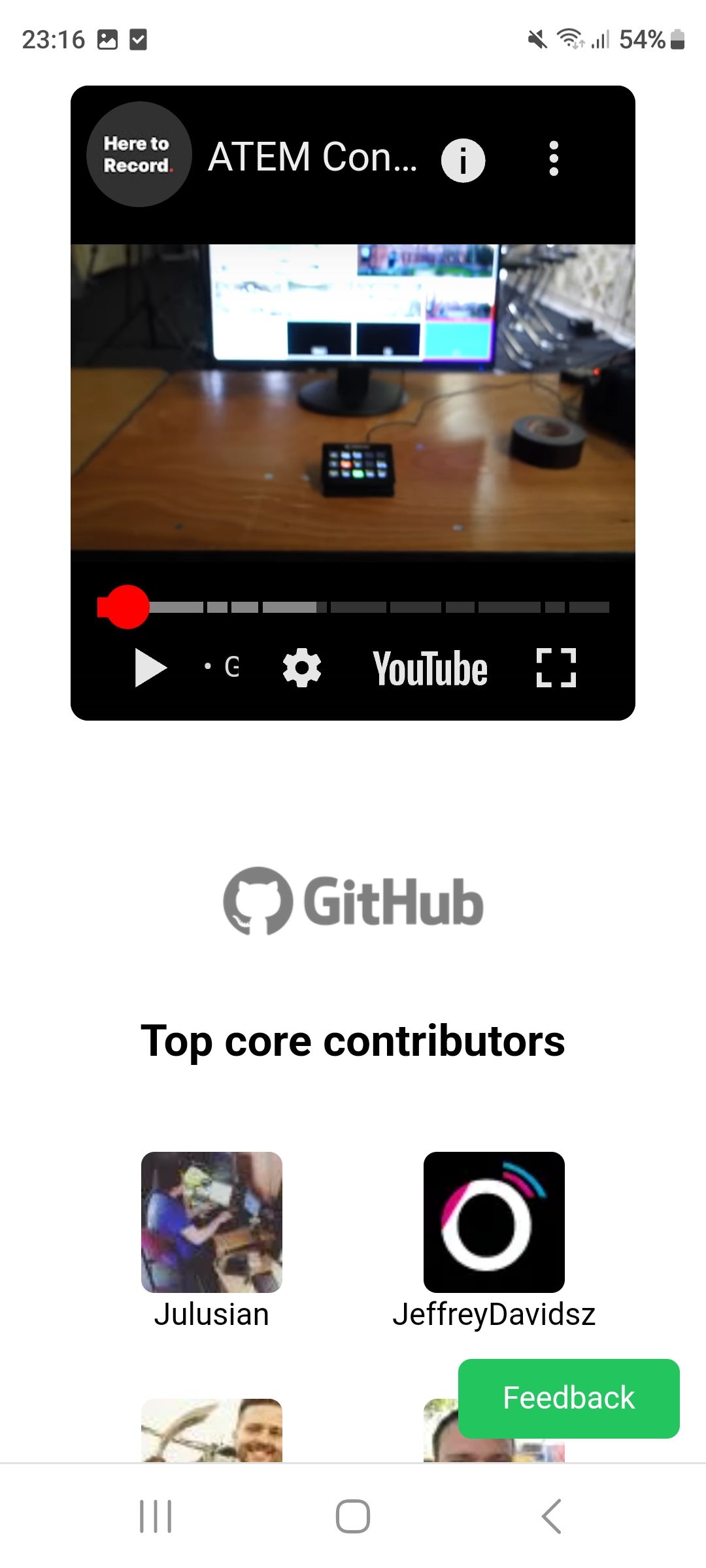Screen dimensions: 706x1568
Task: Open recent apps from the navigation bar
Action: click(x=156, y=1516)
